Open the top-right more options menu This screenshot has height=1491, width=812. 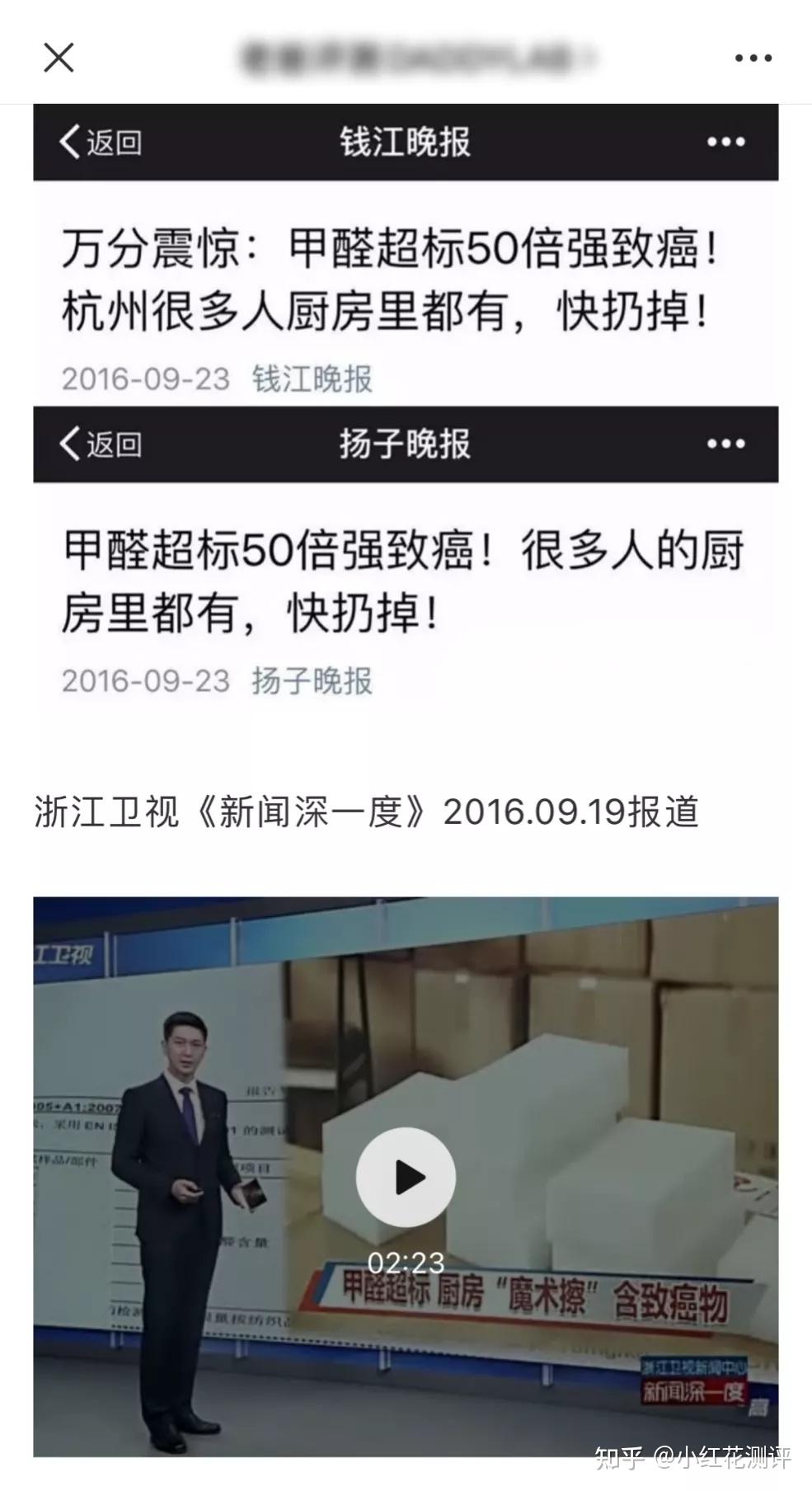[x=753, y=58]
